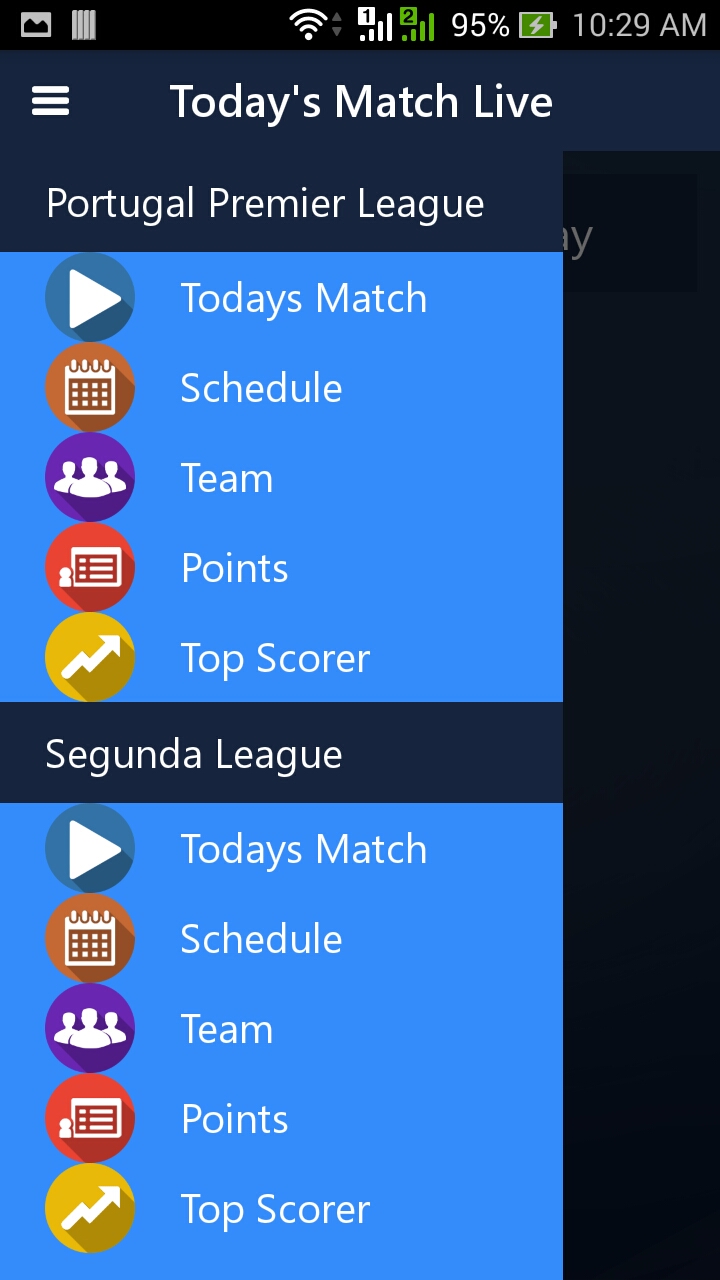This screenshot has width=720, height=1280.
Task: Select Schedule under Segunda League
Action: (260, 938)
